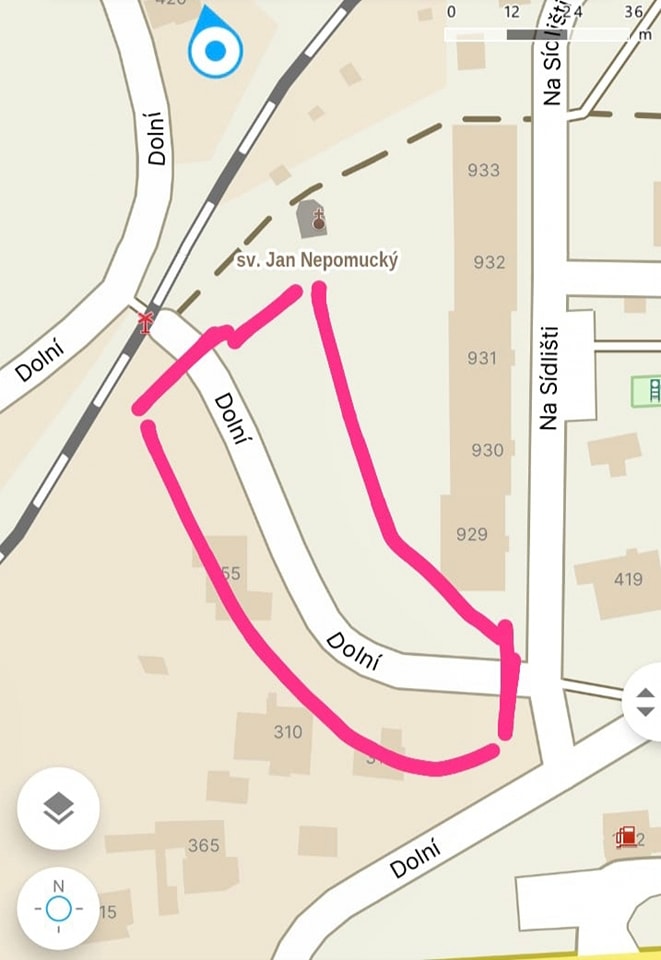Viewport: 661px width, 960px height.
Task: Select the blue location pin marker
Action: (215, 47)
